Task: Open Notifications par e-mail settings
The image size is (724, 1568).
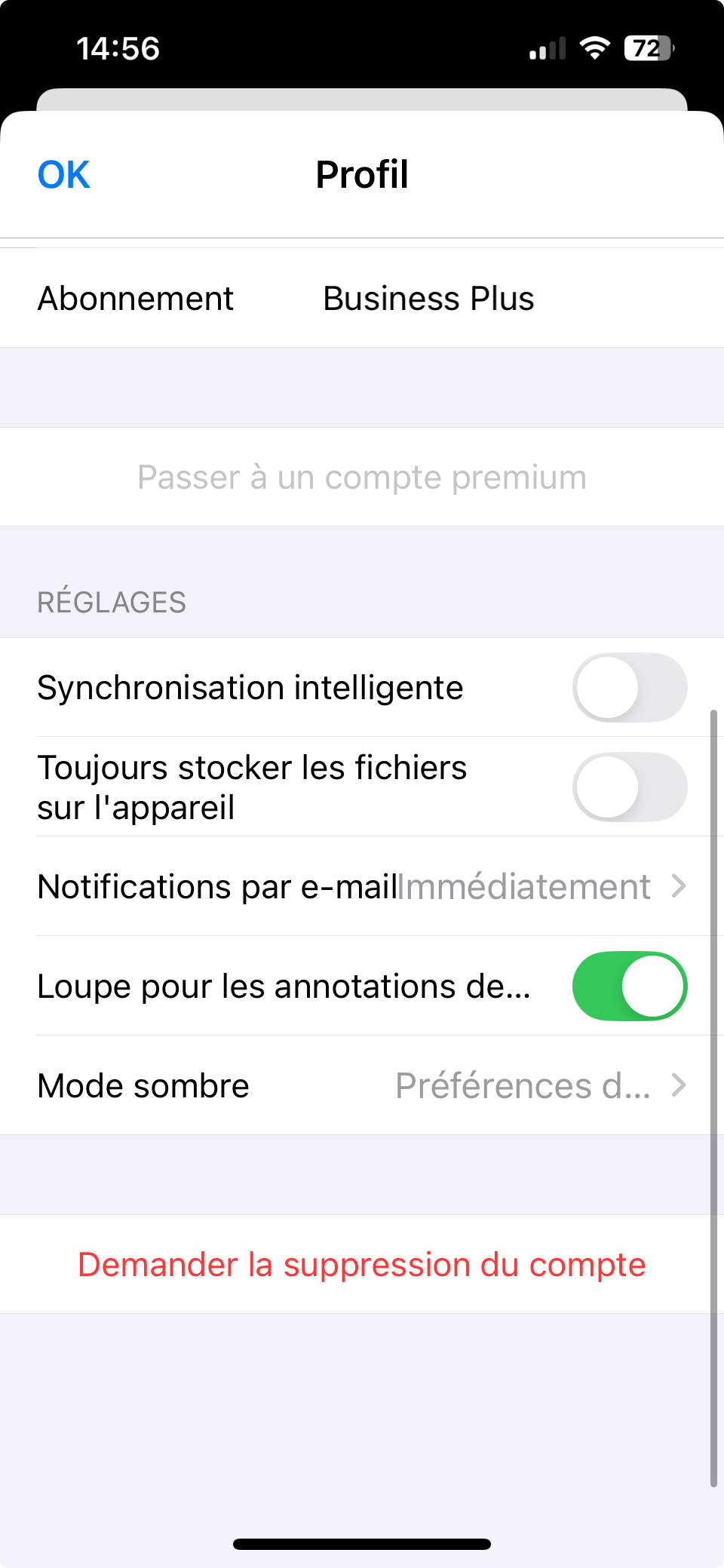Action: [362, 886]
